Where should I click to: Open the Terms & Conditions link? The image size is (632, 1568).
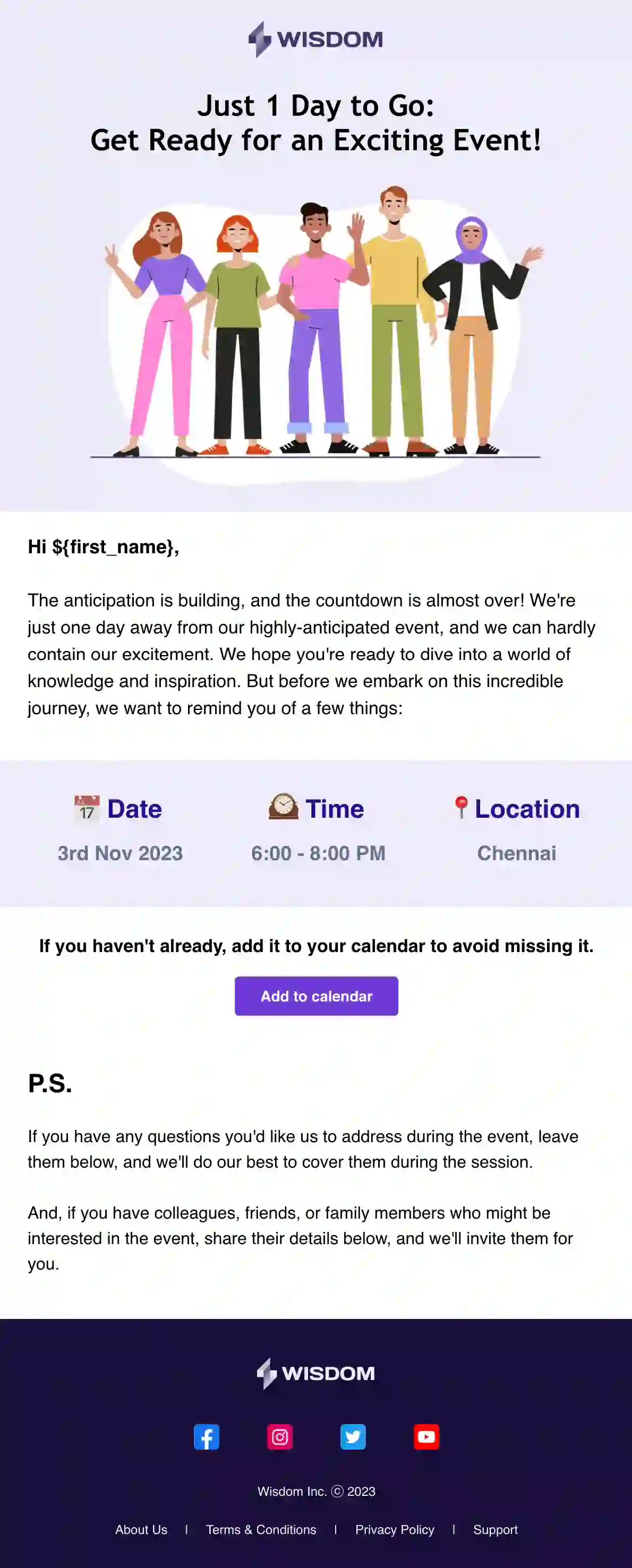click(x=261, y=1530)
